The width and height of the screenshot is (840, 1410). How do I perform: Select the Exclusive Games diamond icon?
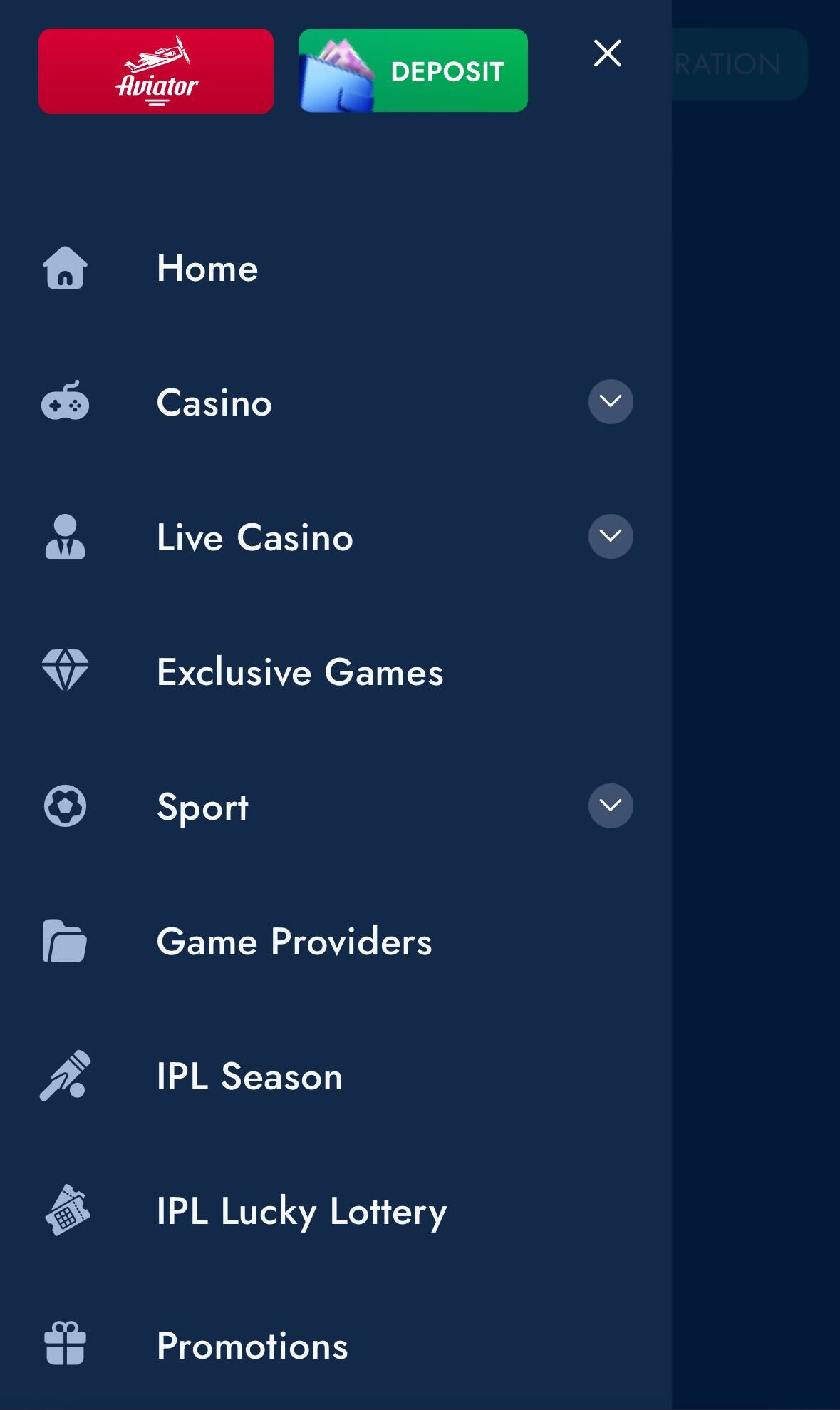[66, 671]
